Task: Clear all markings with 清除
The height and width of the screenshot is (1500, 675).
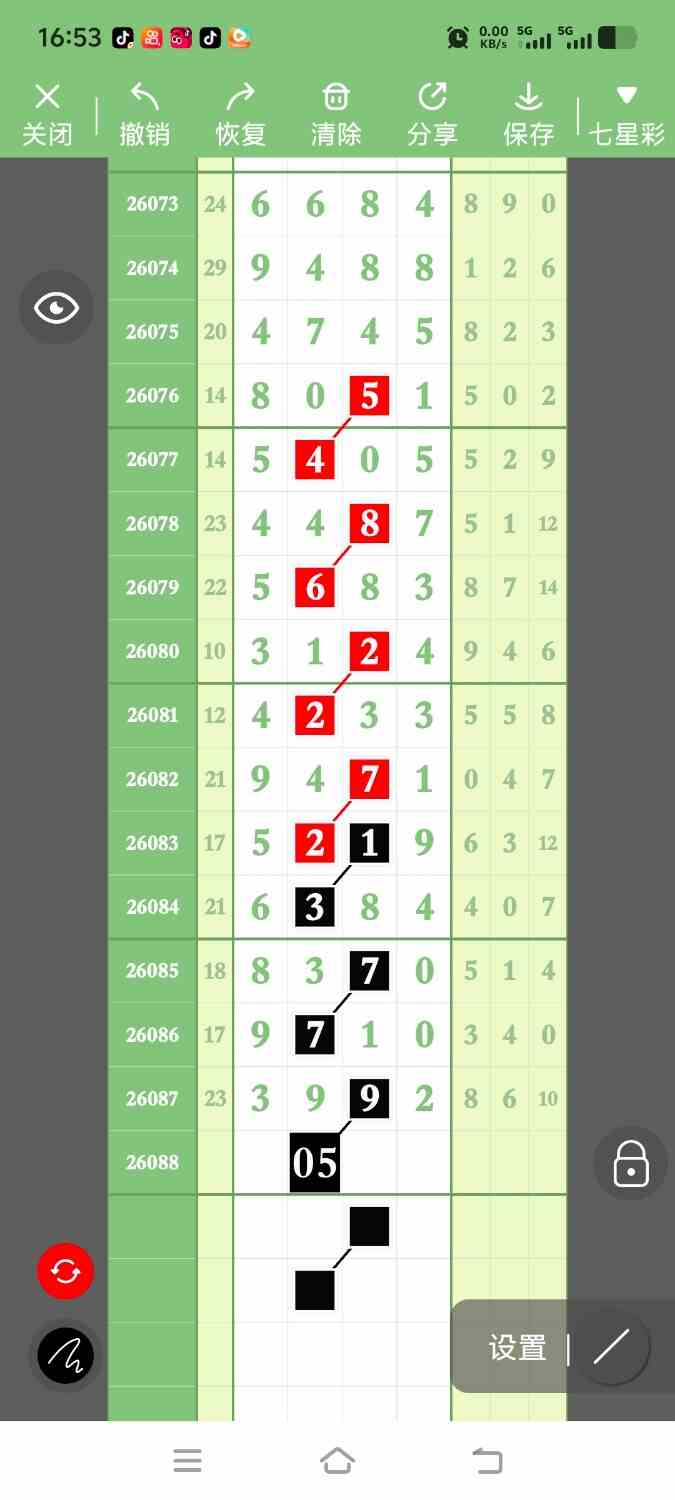Action: 336,115
